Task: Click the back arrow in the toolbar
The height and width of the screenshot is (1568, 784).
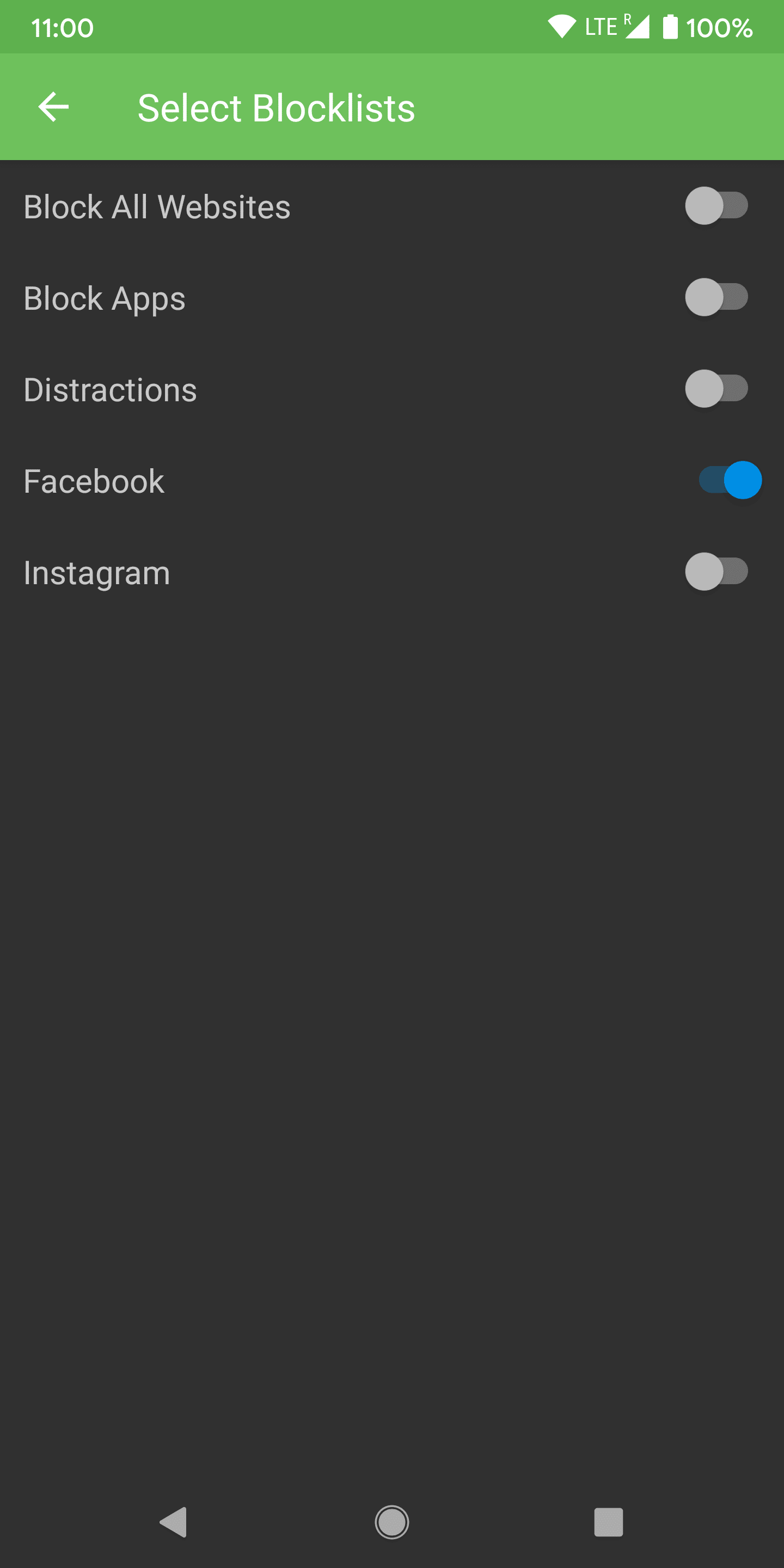Action: pyautogui.click(x=52, y=107)
